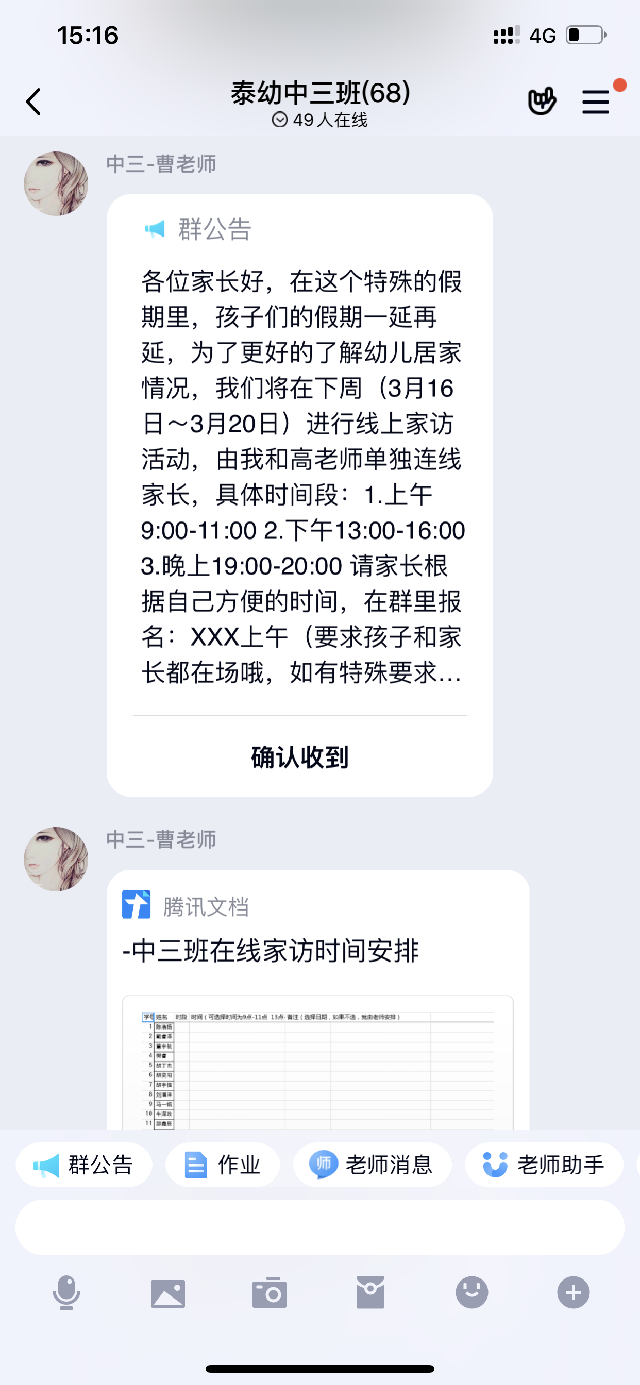Open the 老师消息 chip

(372, 1164)
